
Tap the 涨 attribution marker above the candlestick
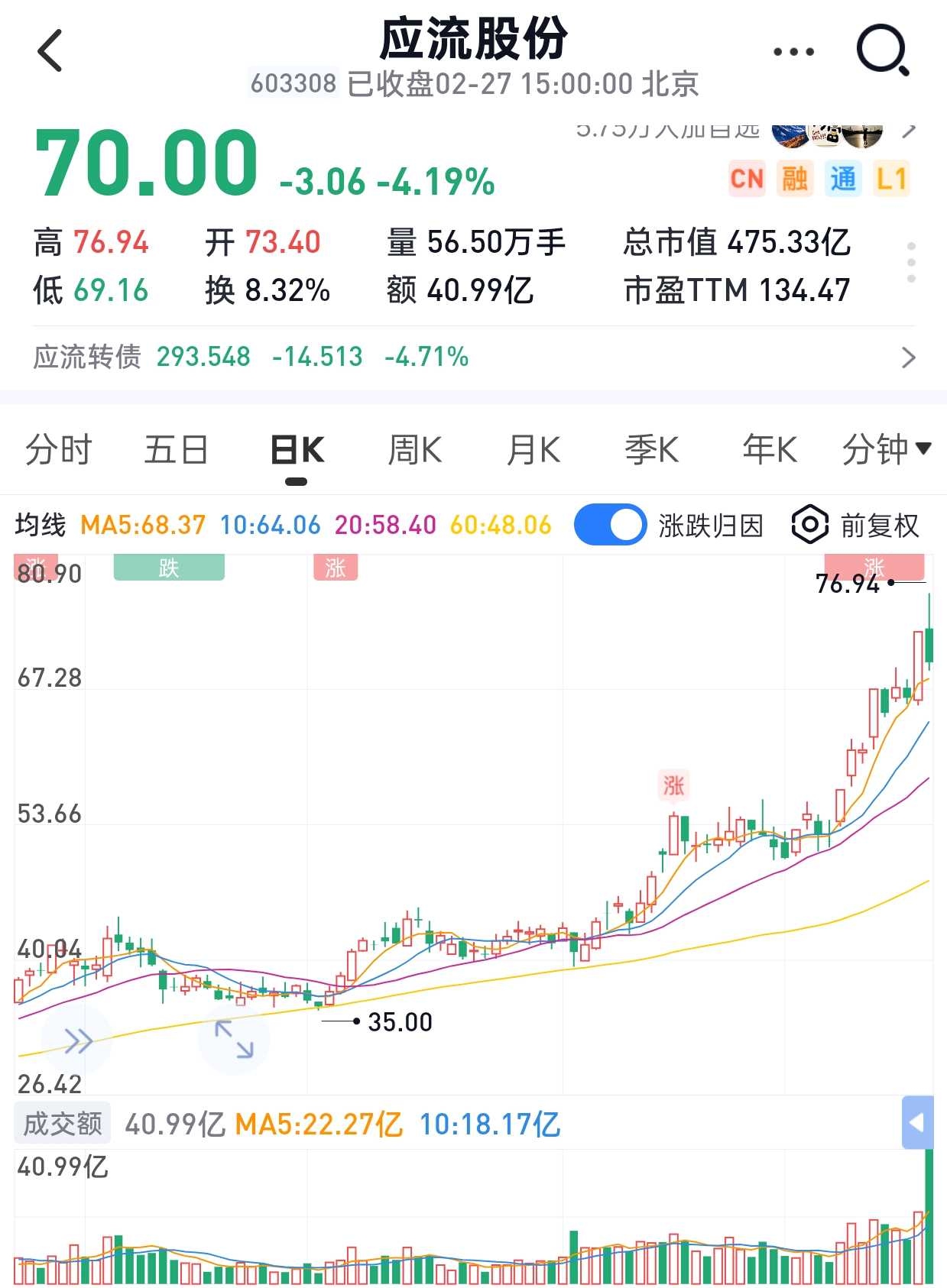[673, 785]
